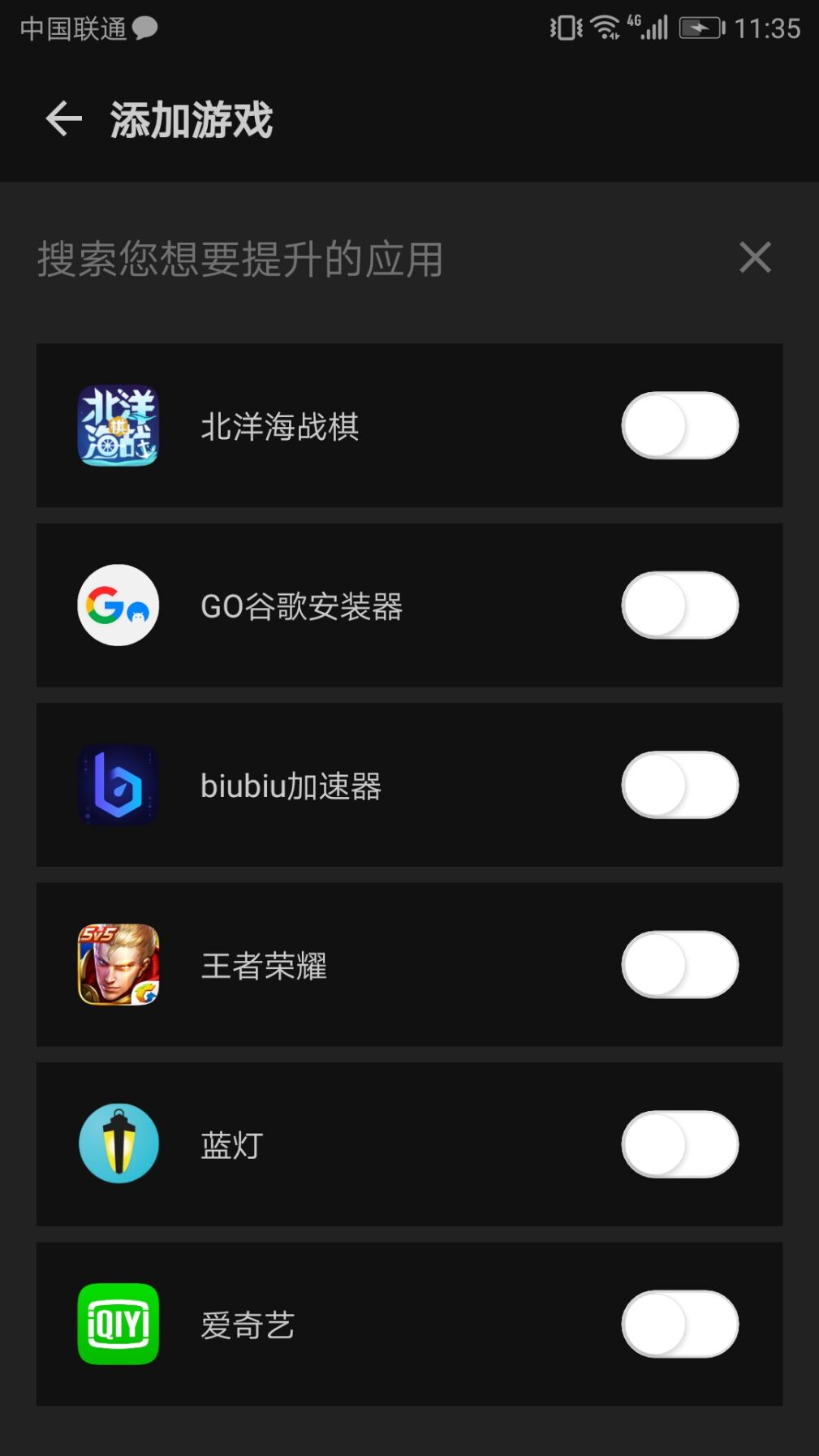Clear the search box with the X
The image size is (819, 1456).
[755, 257]
